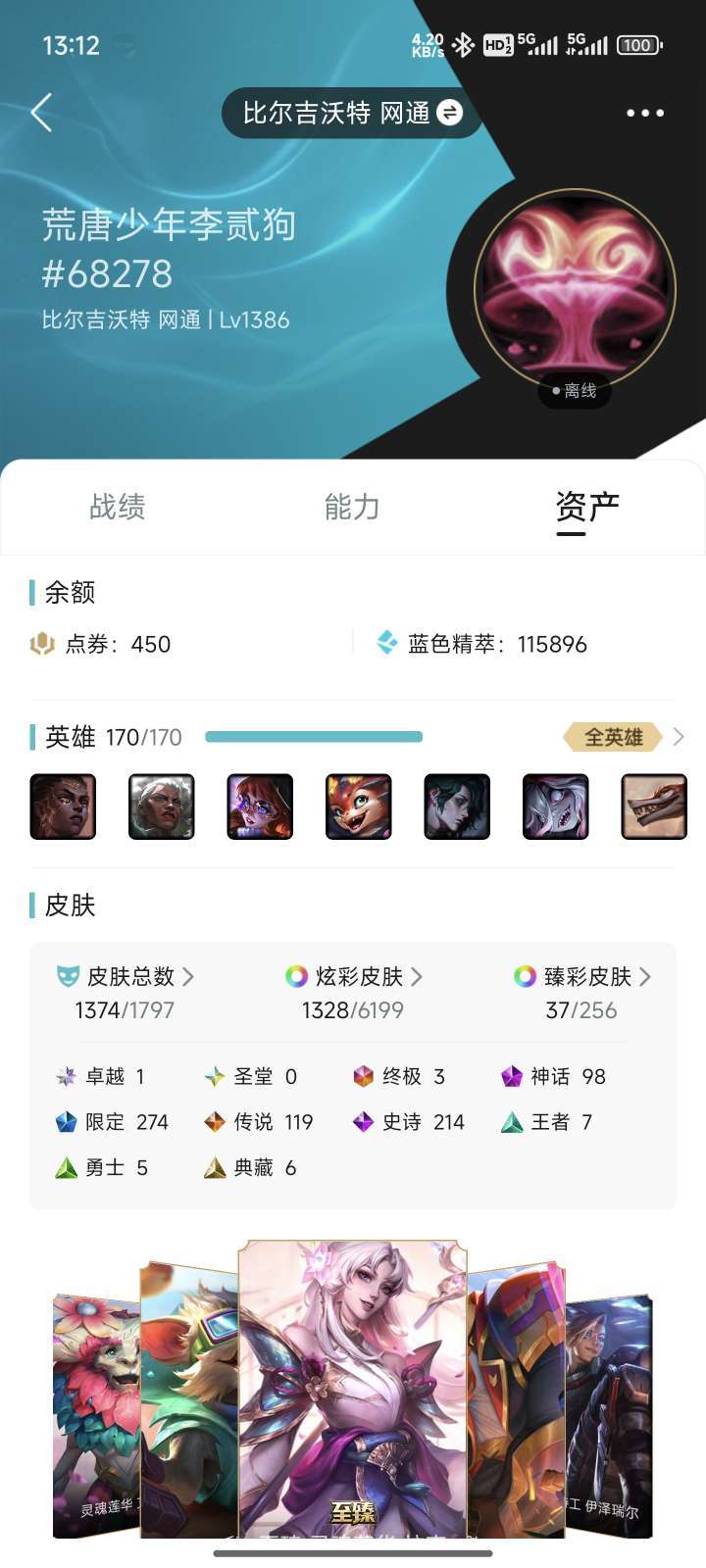The height and width of the screenshot is (1568, 706).
Task: Switch to the 能力 tab
Action: point(352,507)
